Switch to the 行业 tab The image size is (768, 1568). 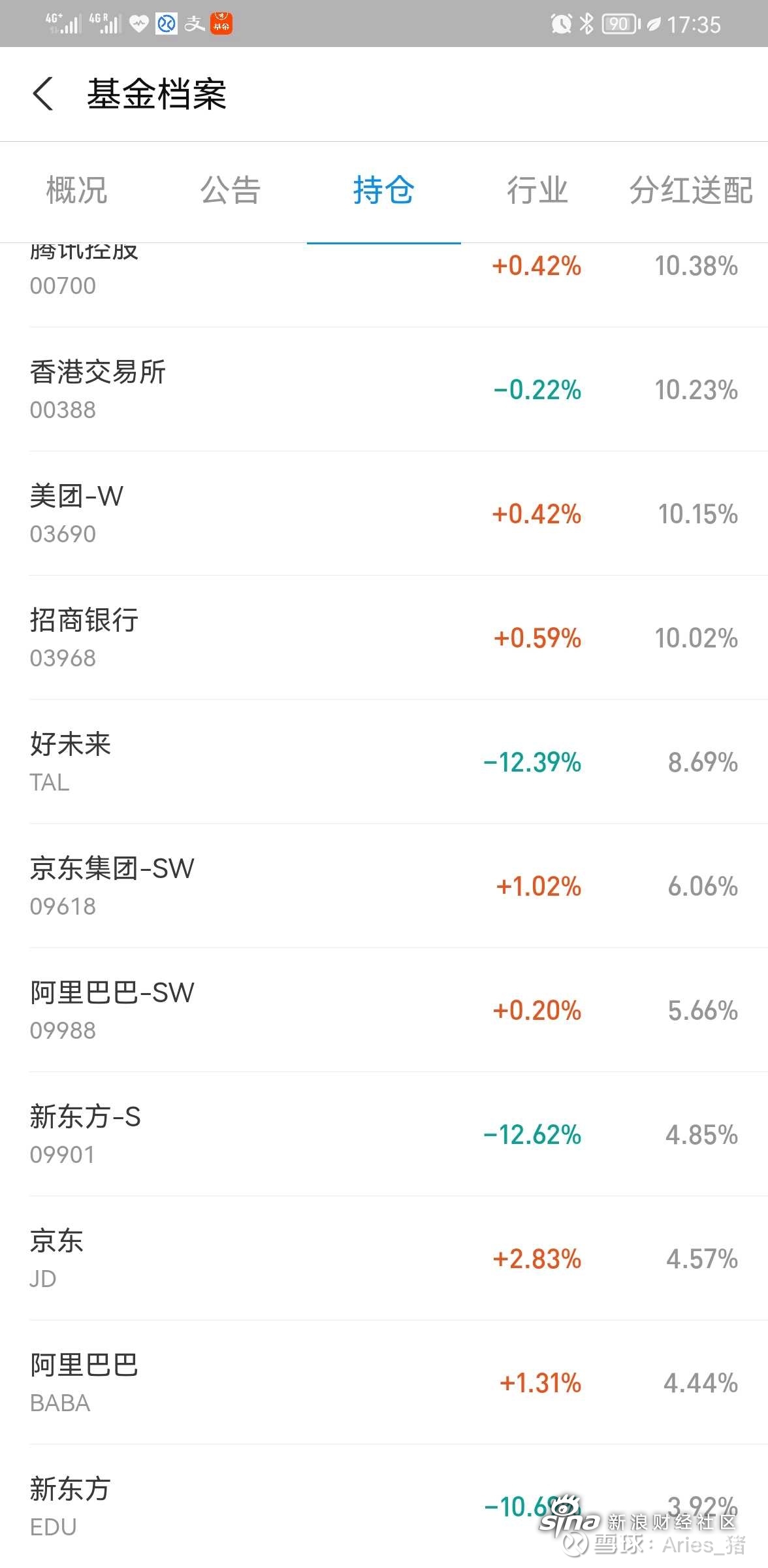(x=537, y=191)
